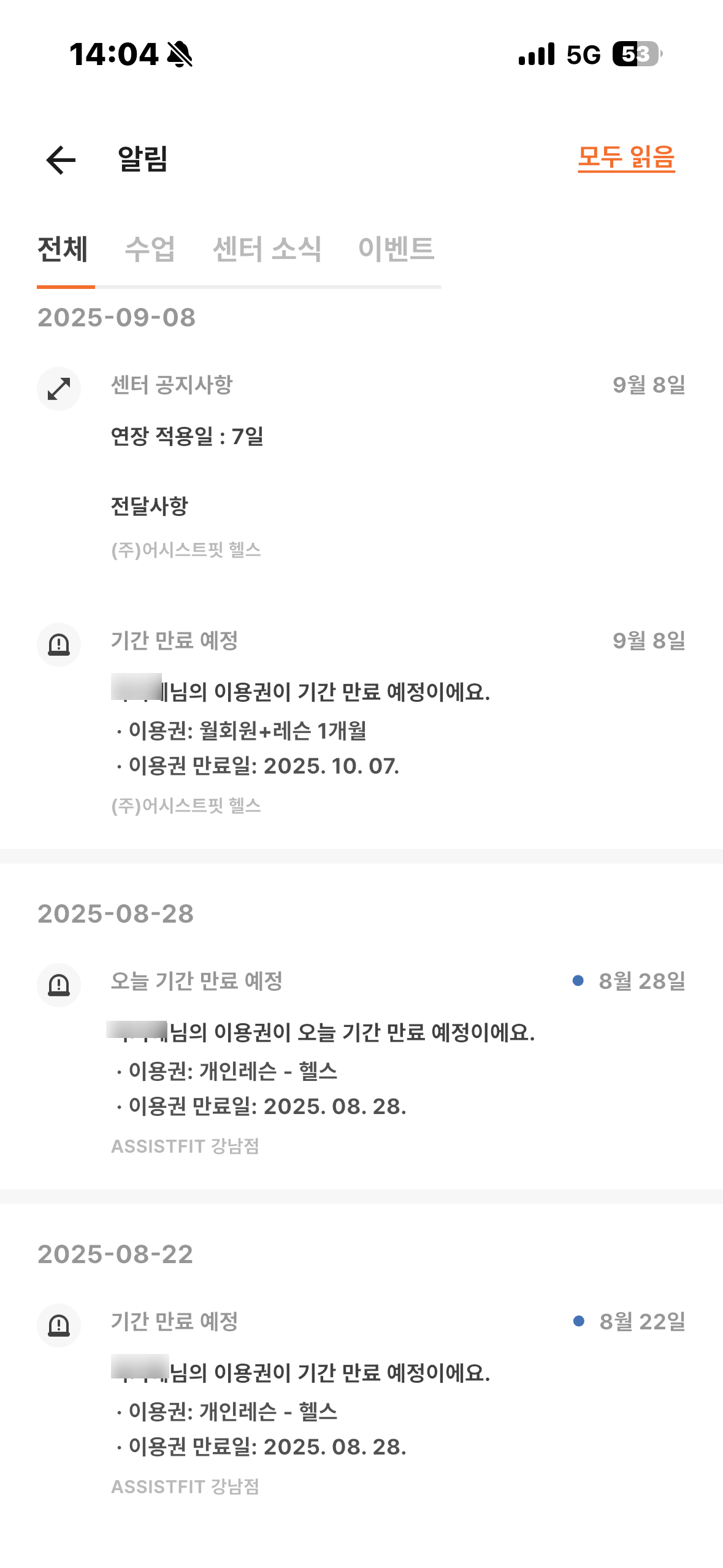The width and height of the screenshot is (723, 1568).
Task: Open the 센터 소식 tab
Action: (268, 250)
